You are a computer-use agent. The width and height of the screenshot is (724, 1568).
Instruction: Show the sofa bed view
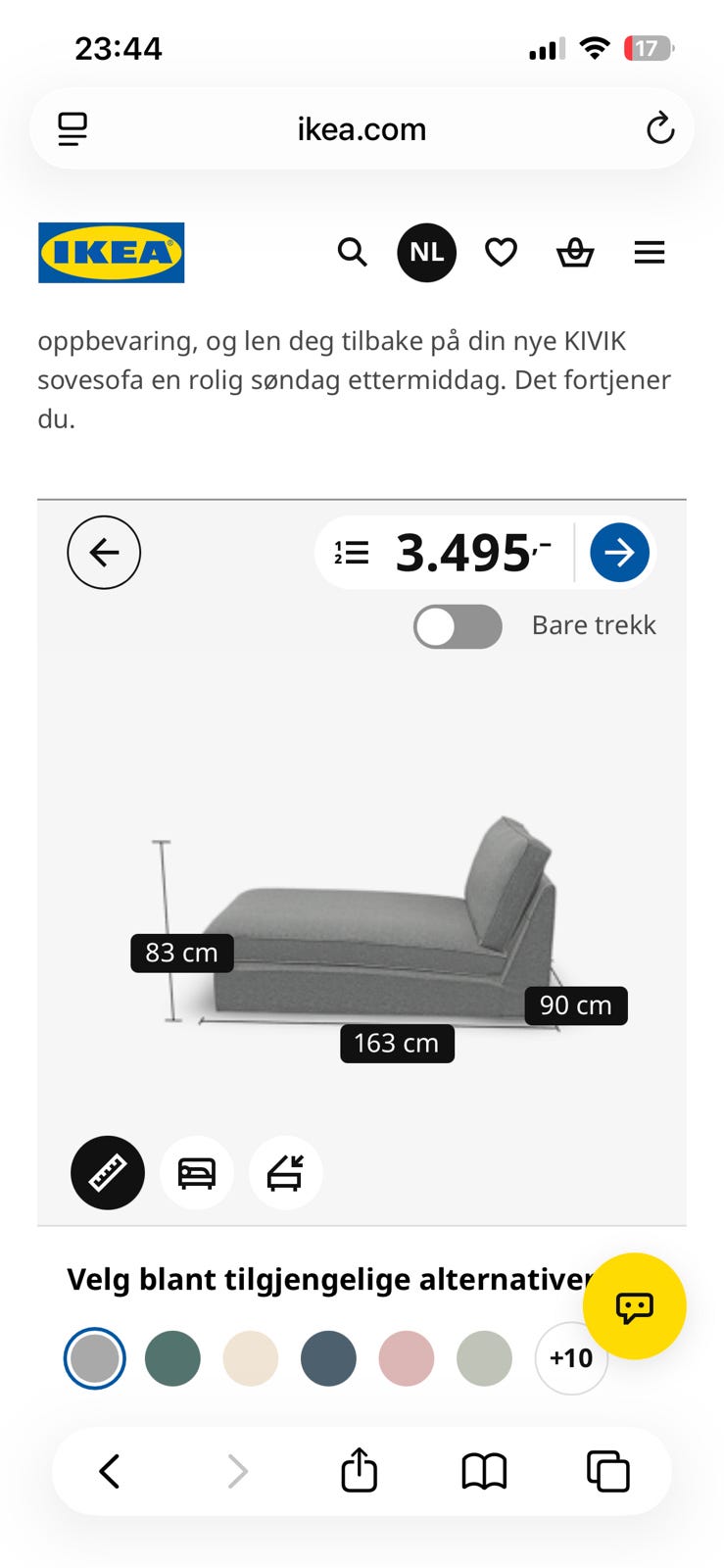[x=197, y=1173]
